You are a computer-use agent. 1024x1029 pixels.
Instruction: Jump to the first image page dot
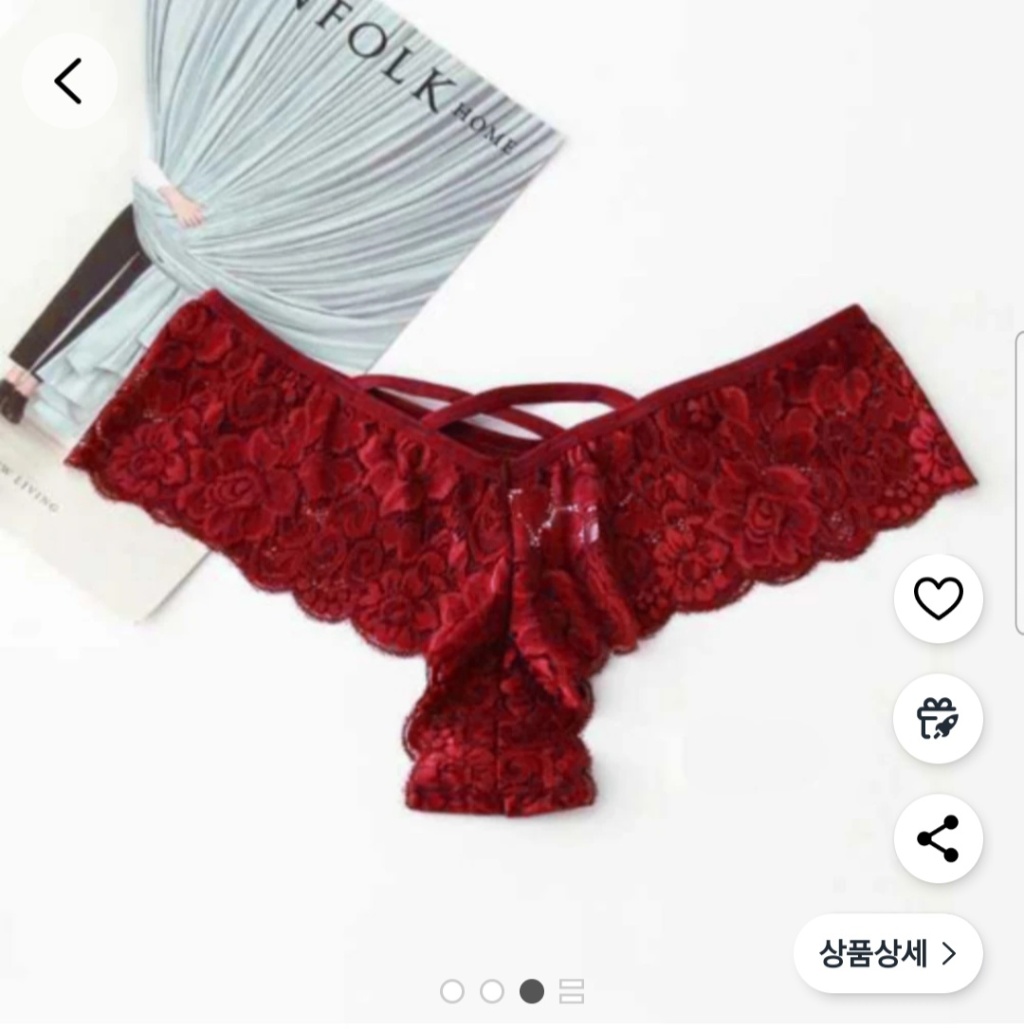point(452,992)
